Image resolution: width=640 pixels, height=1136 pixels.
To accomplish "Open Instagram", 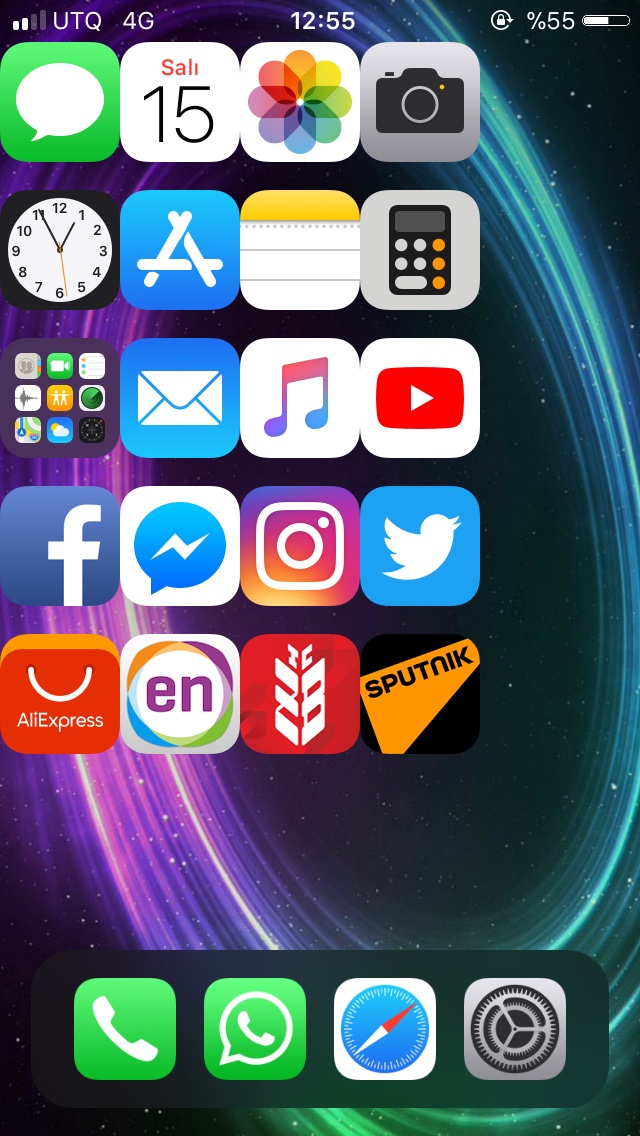I will [x=300, y=546].
